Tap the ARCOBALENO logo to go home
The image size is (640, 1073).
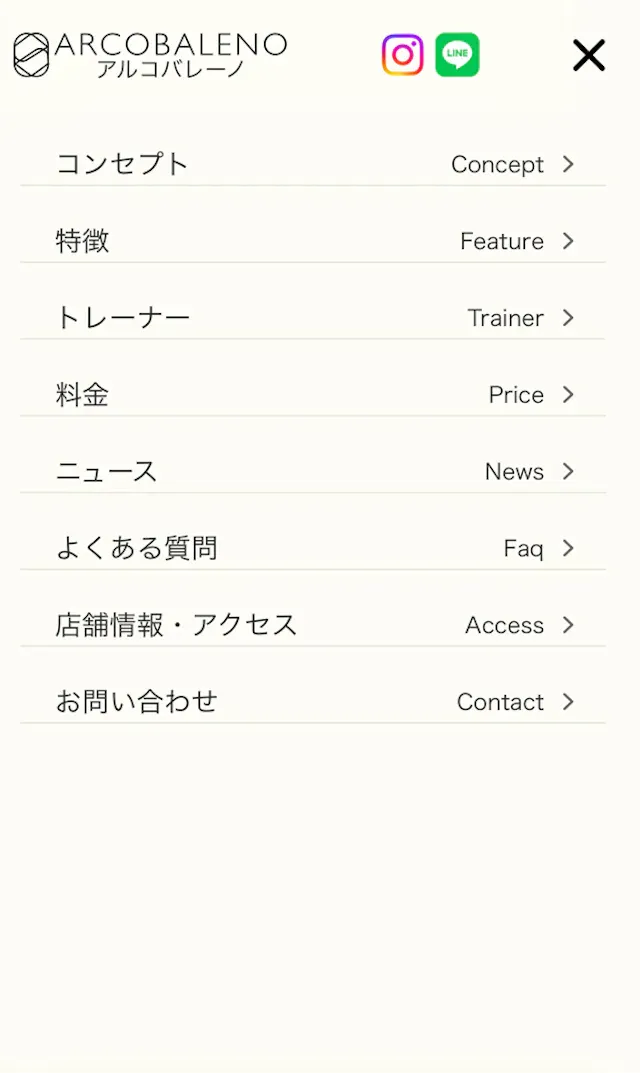pyautogui.click(x=150, y=55)
